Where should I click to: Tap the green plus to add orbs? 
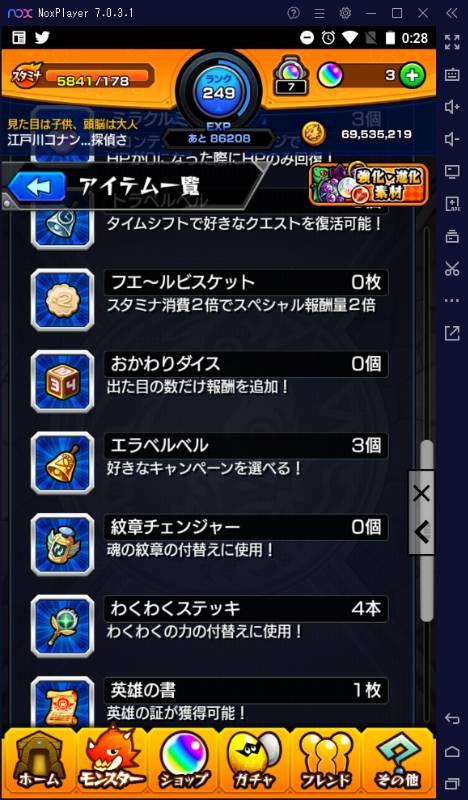click(411, 76)
